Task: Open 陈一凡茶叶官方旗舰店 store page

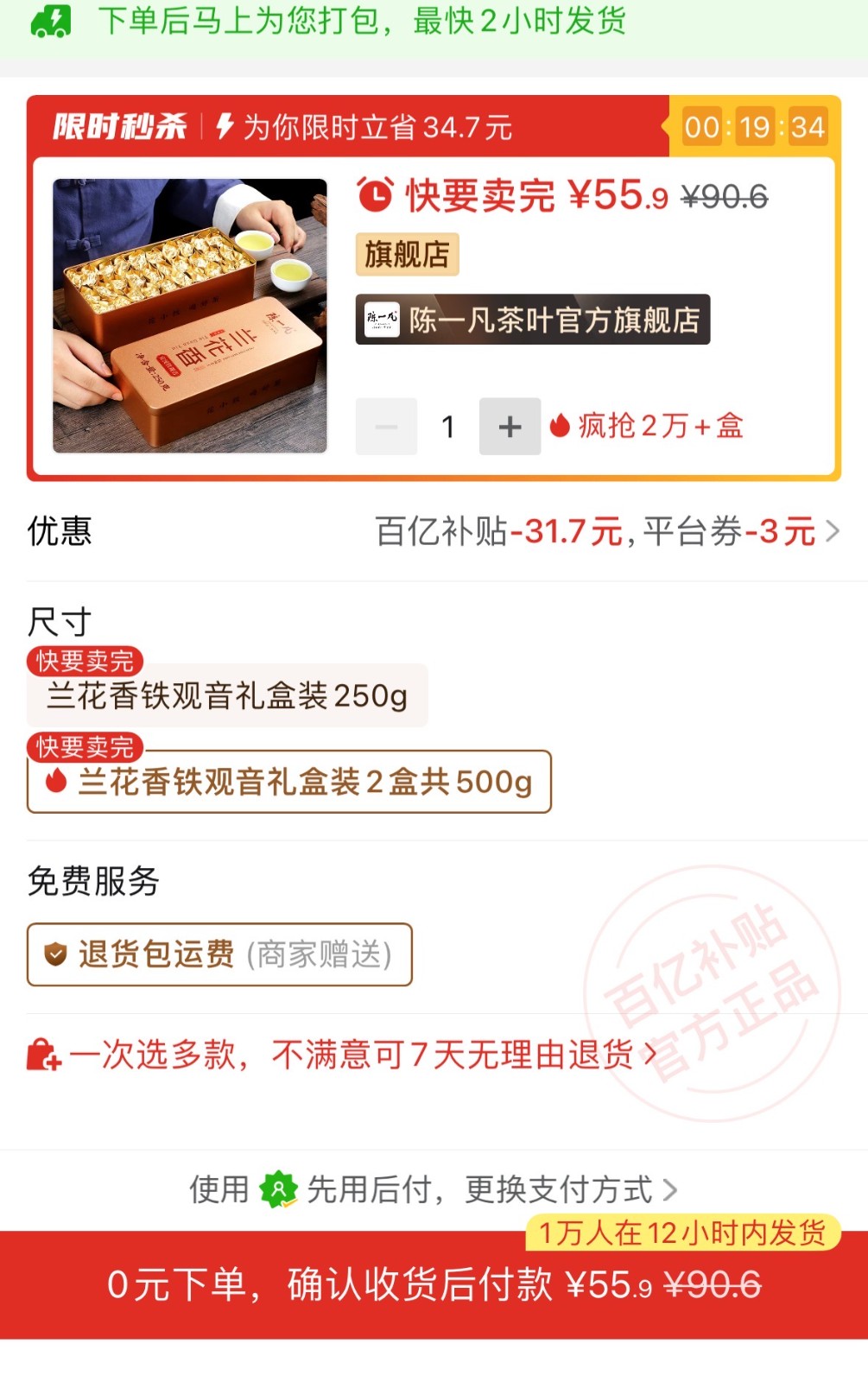Action: [x=532, y=320]
